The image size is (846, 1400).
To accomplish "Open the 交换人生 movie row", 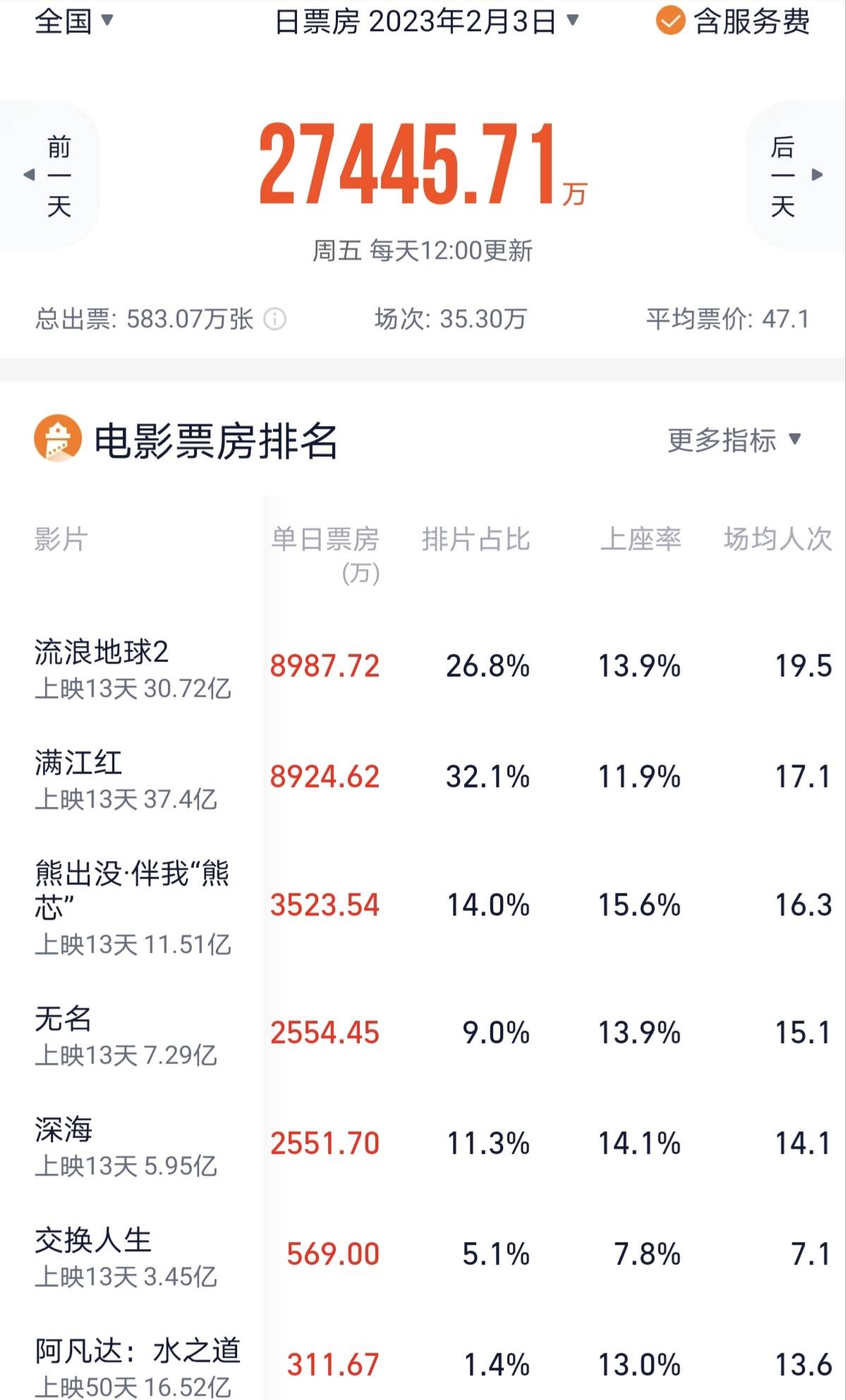I will [423, 1255].
